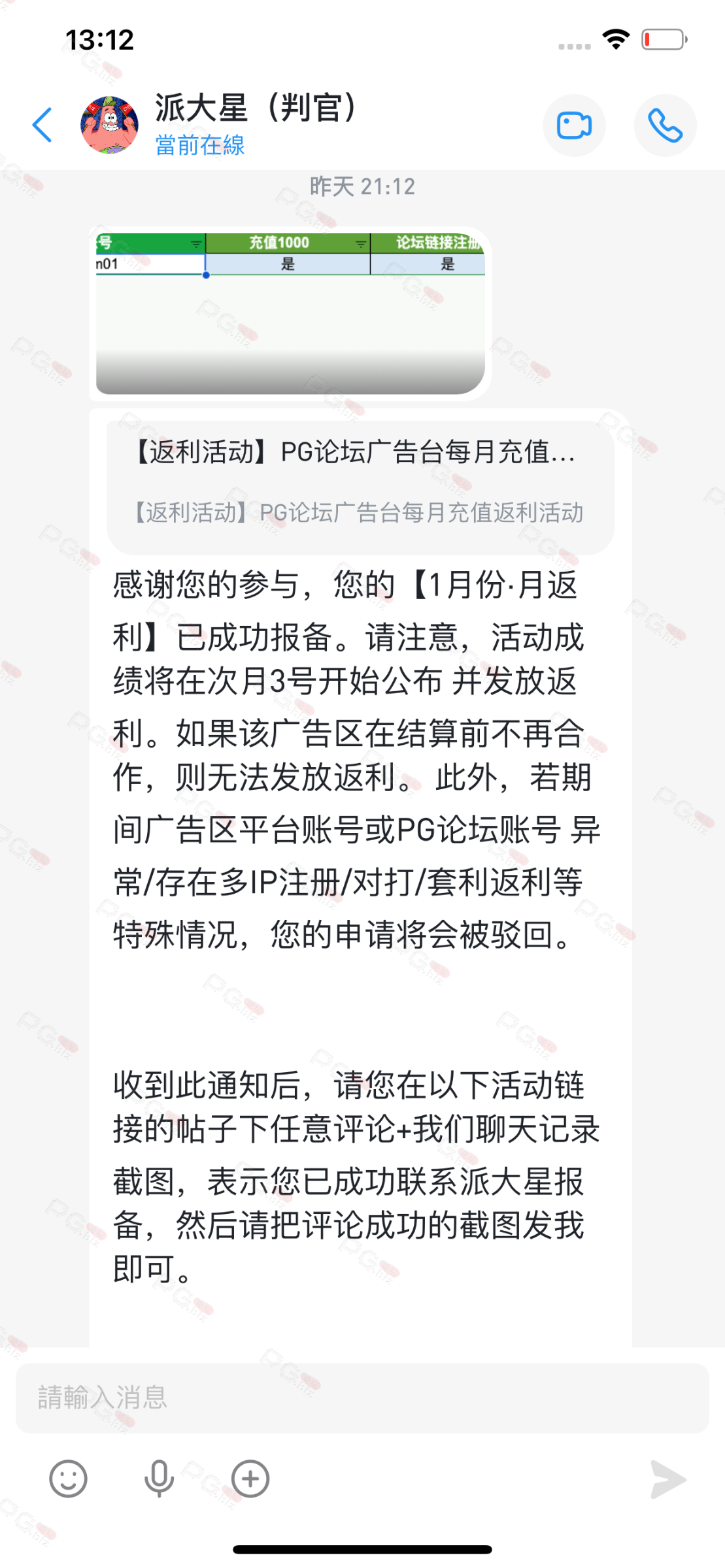Open the emoji picker

pos(68,1478)
